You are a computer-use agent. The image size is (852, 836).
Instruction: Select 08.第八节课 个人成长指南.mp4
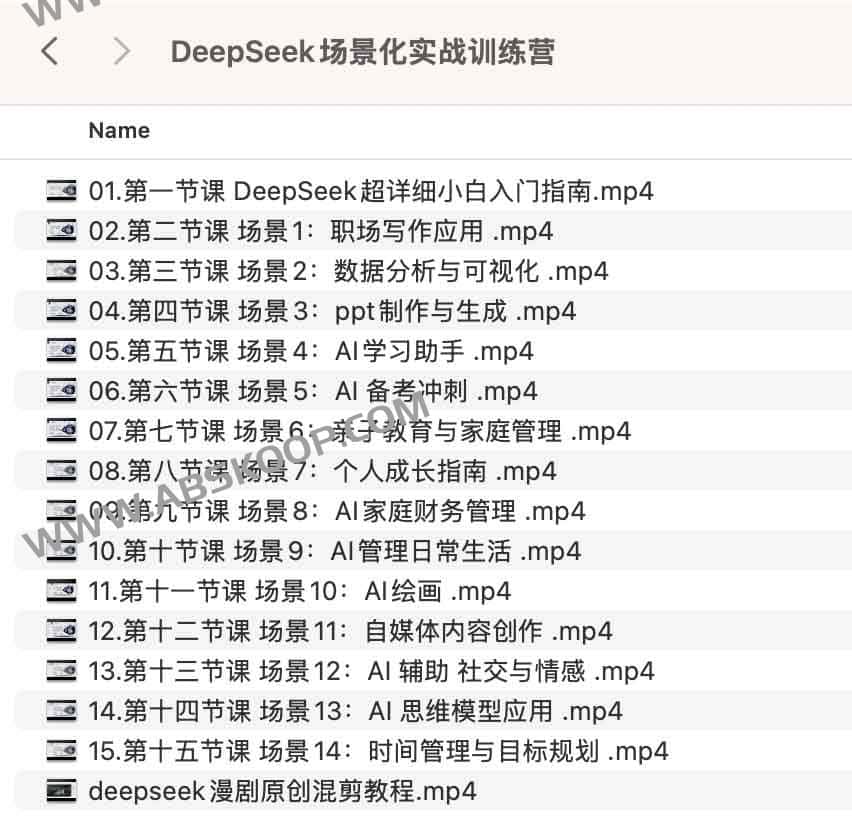coord(322,471)
